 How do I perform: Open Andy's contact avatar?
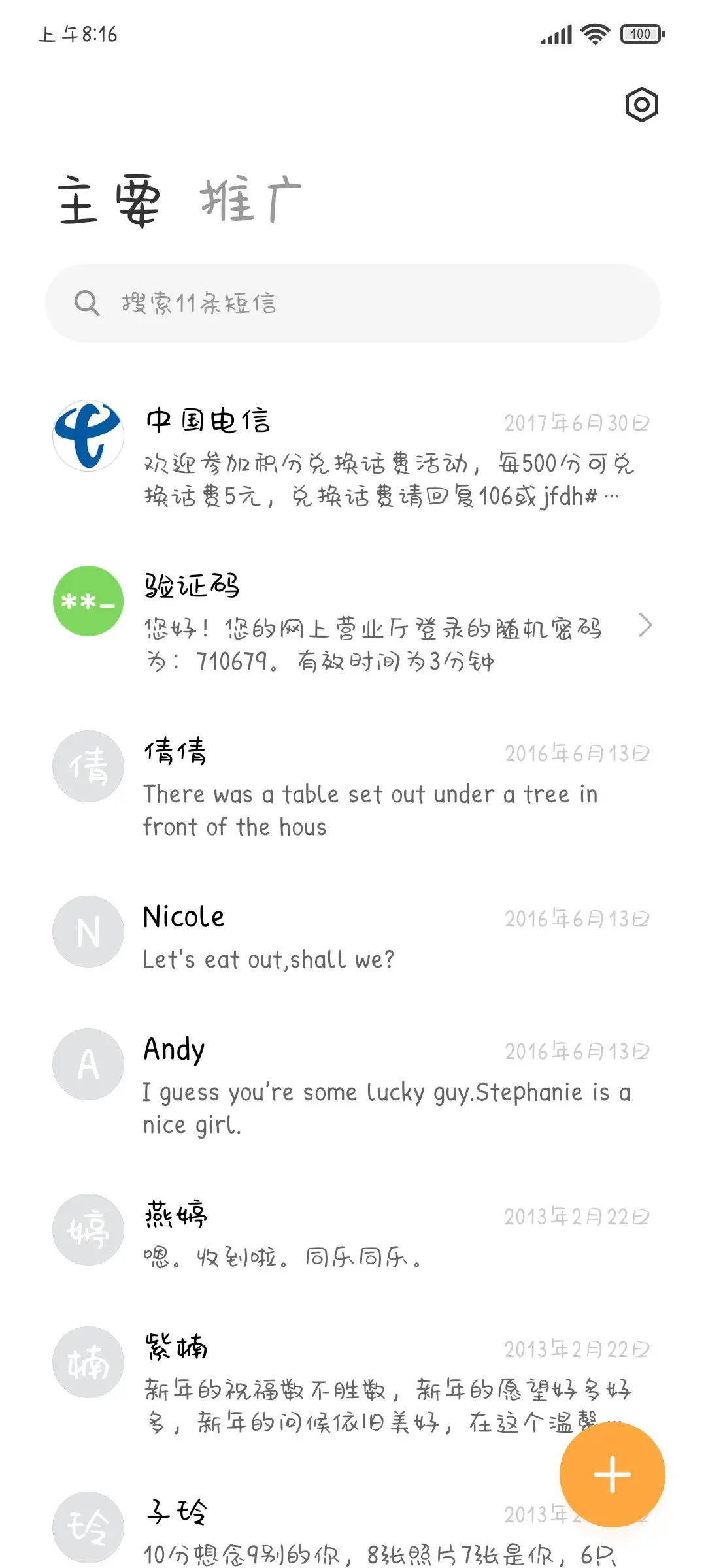(x=88, y=1064)
